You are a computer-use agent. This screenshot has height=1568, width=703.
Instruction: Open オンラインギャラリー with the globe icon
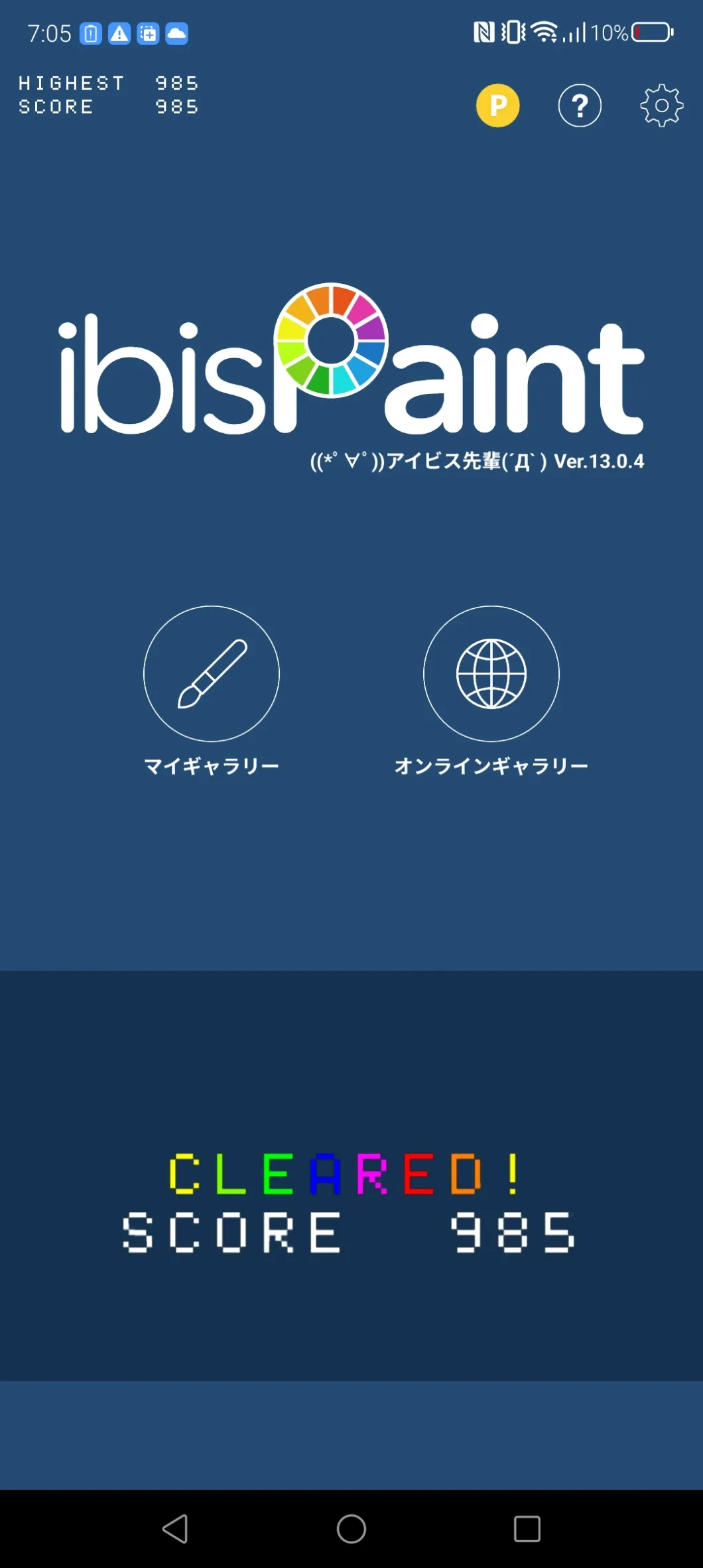(x=491, y=674)
